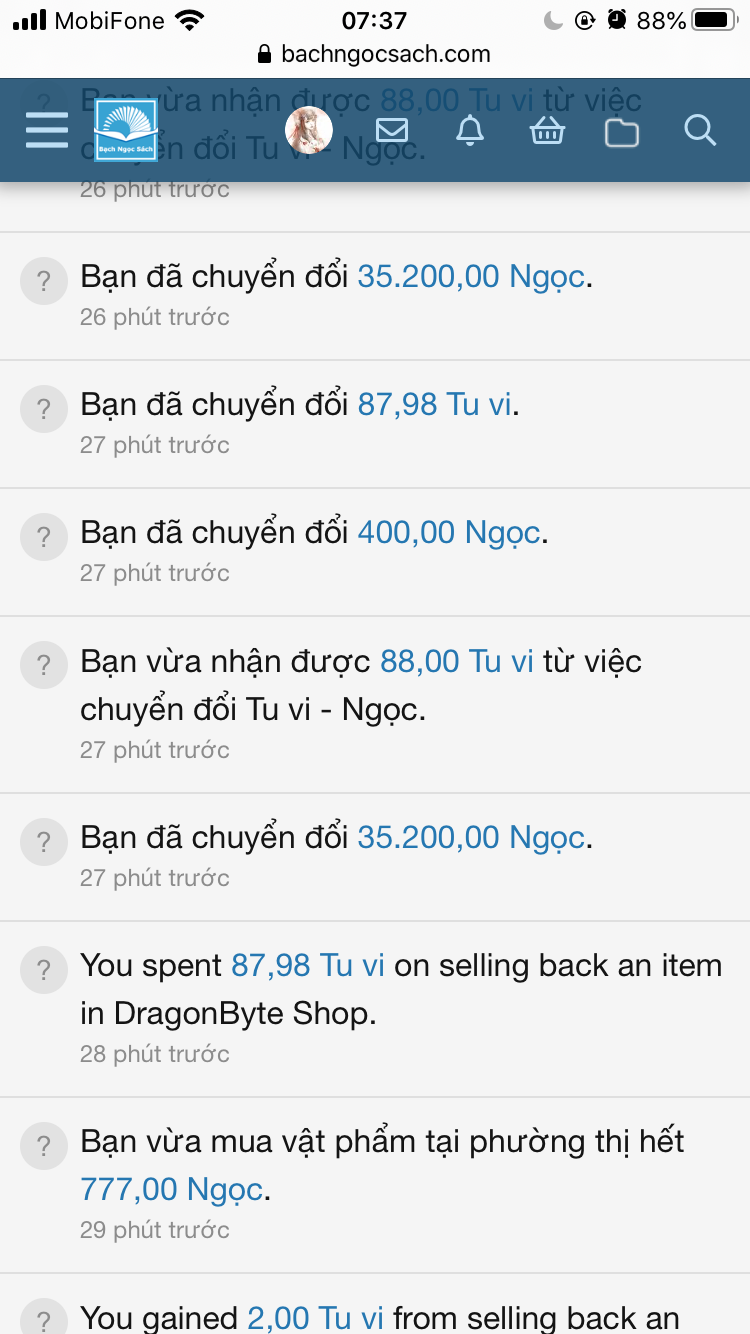This screenshot has height=1334, width=750.
Task: Open conversations via the envelope icon
Action: point(392,129)
